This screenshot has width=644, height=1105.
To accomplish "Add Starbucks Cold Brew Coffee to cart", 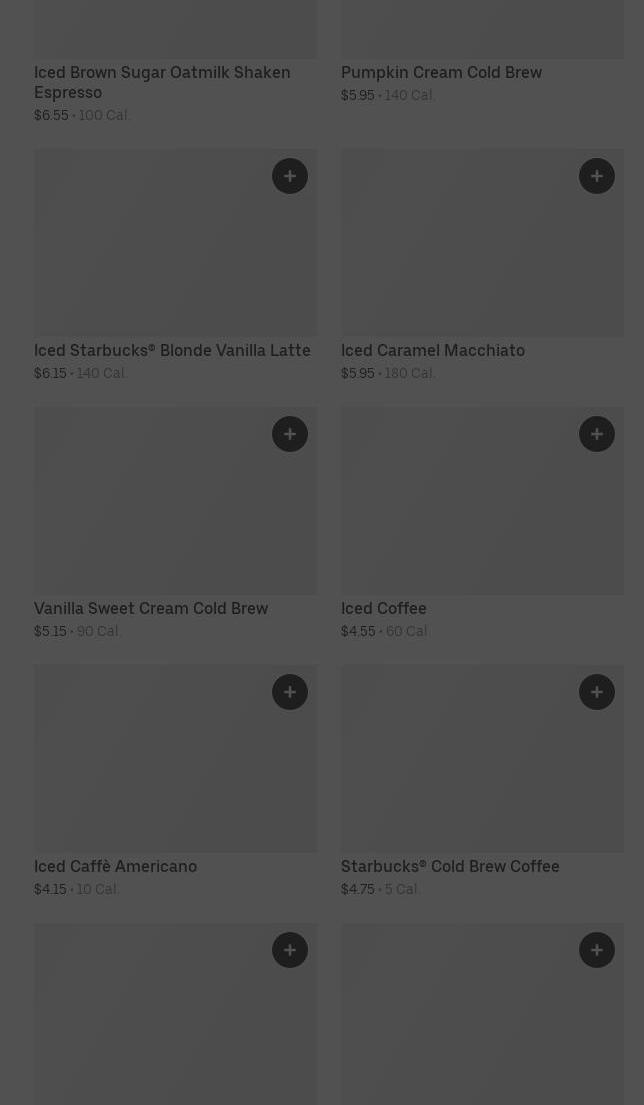I will coord(597,691).
